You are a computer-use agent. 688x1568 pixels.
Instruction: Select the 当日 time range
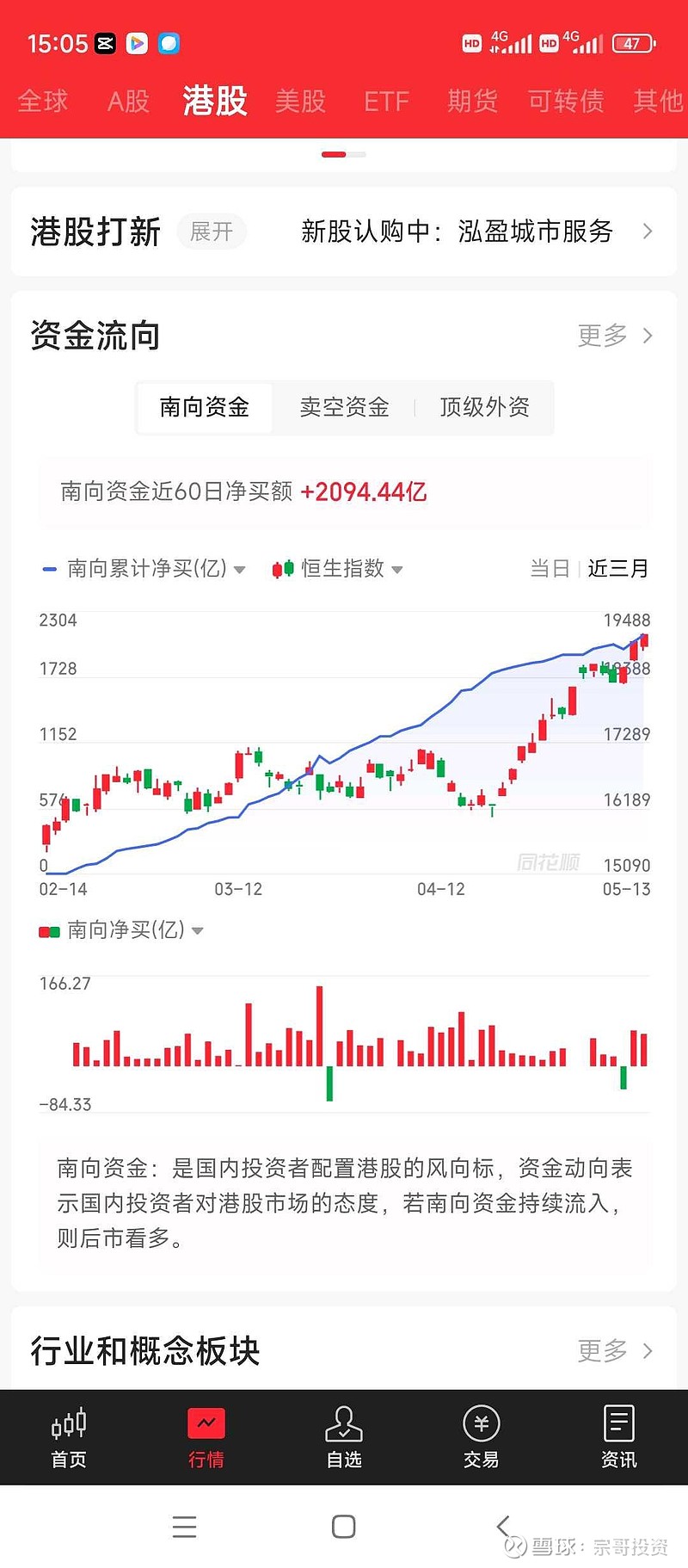click(550, 569)
